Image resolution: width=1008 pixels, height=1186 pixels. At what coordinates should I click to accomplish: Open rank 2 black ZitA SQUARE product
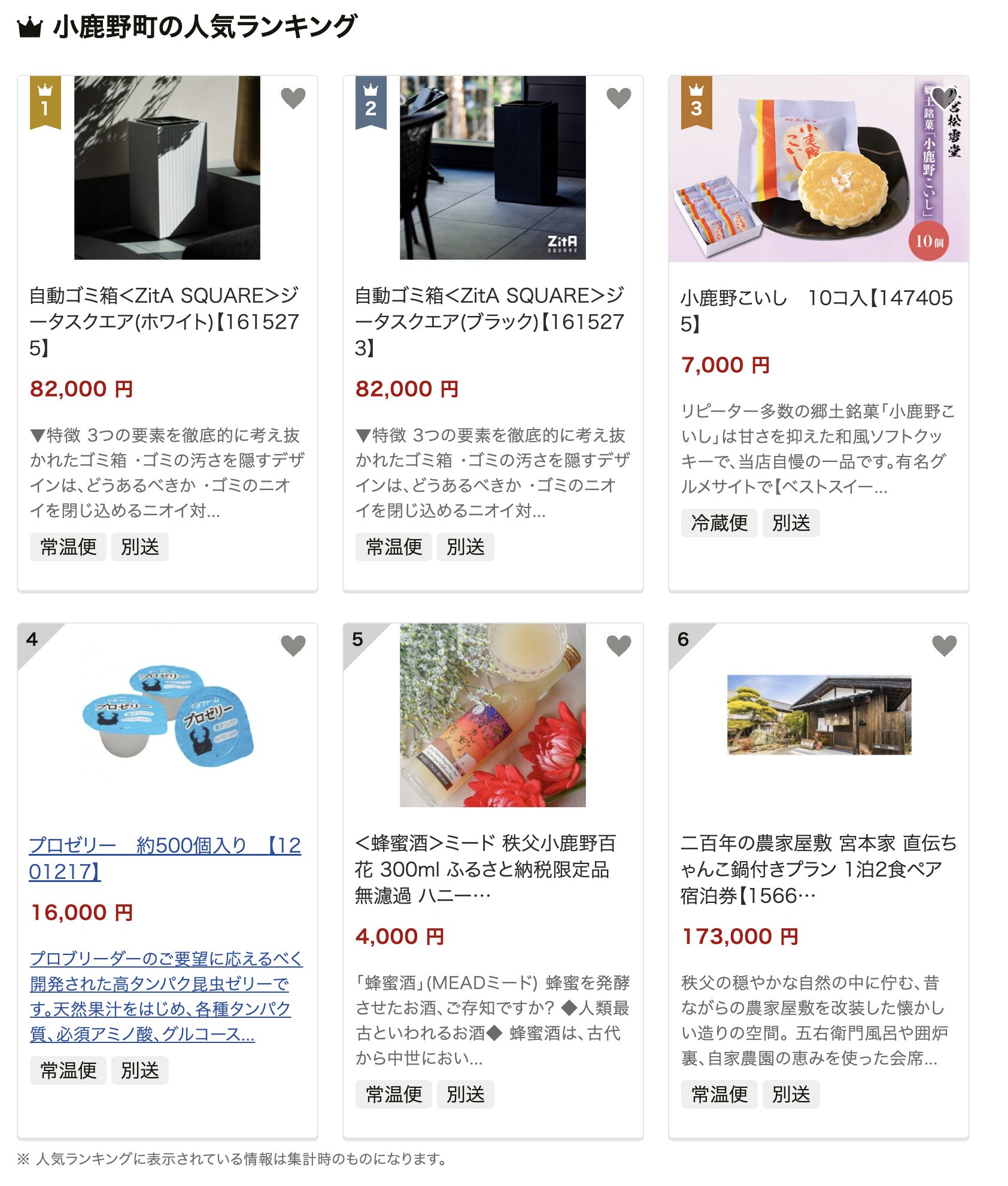click(x=489, y=321)
